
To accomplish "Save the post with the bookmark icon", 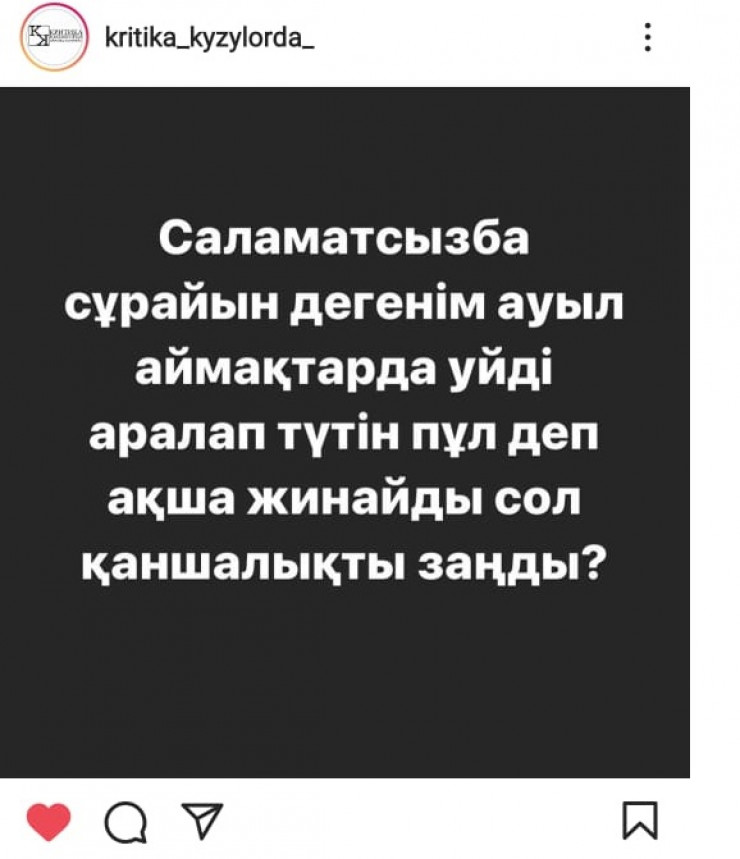I will coord(640,822).
